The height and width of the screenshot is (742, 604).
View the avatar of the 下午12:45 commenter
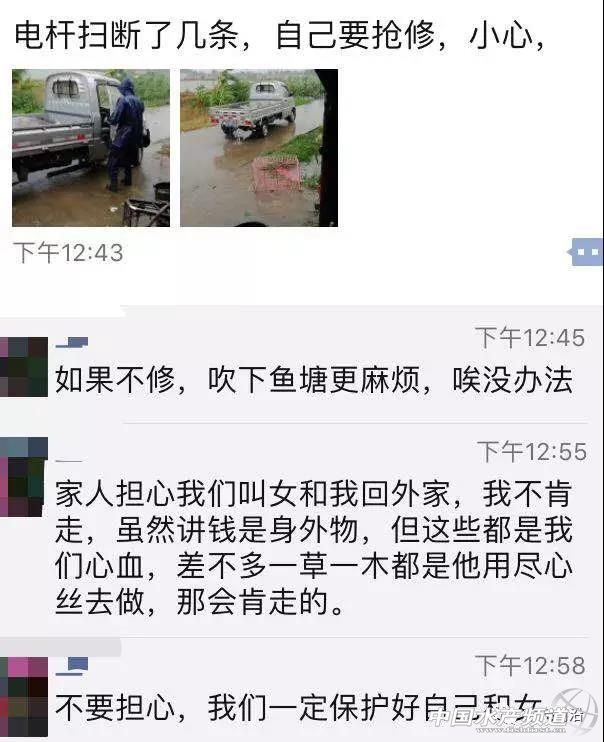24,366
